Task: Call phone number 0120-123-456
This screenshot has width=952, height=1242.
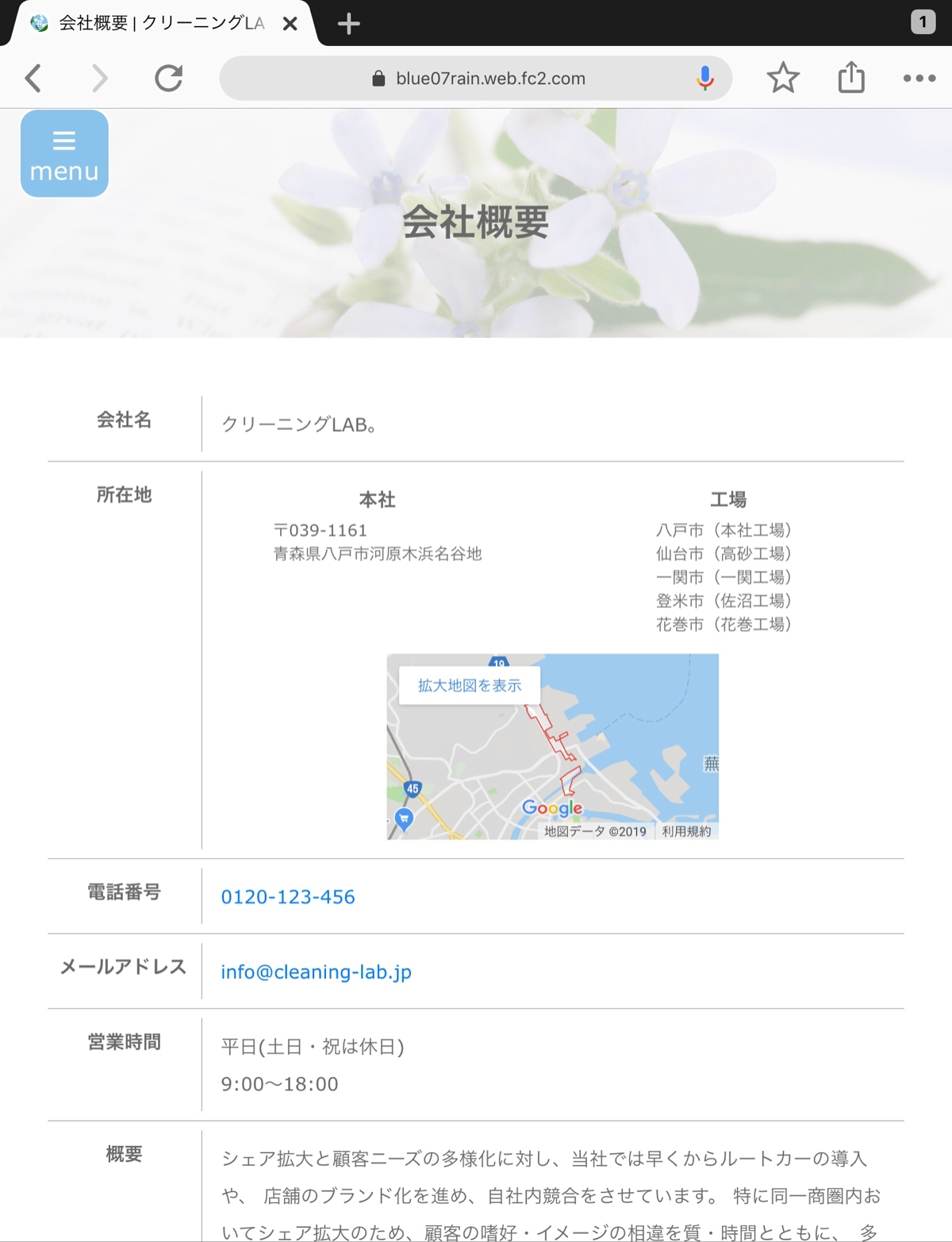Action: click(288, 897)
